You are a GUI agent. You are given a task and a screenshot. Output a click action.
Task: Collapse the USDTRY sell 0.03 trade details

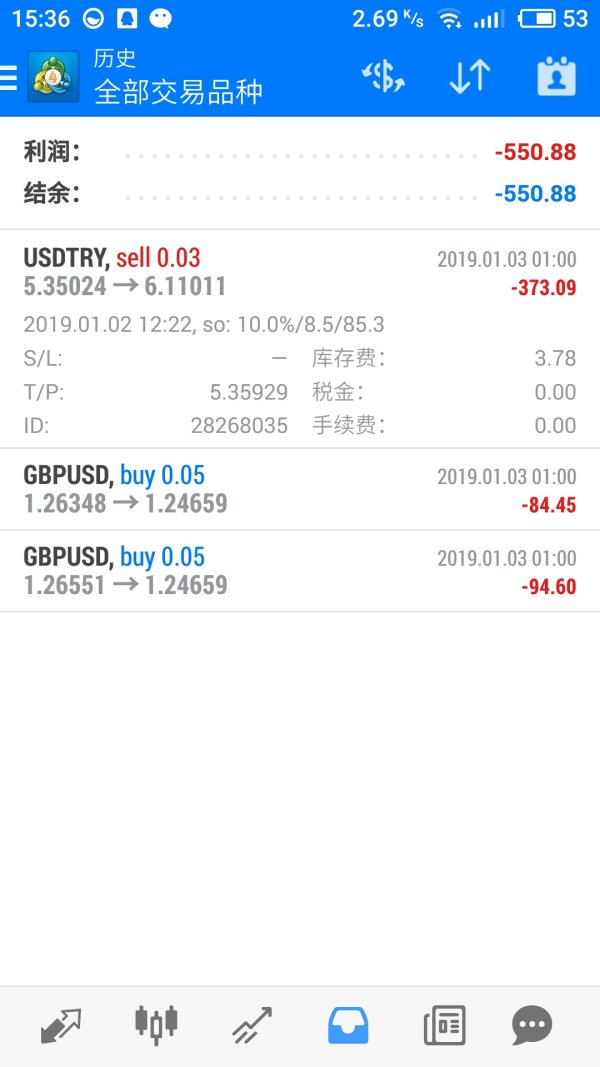point(300,273)
